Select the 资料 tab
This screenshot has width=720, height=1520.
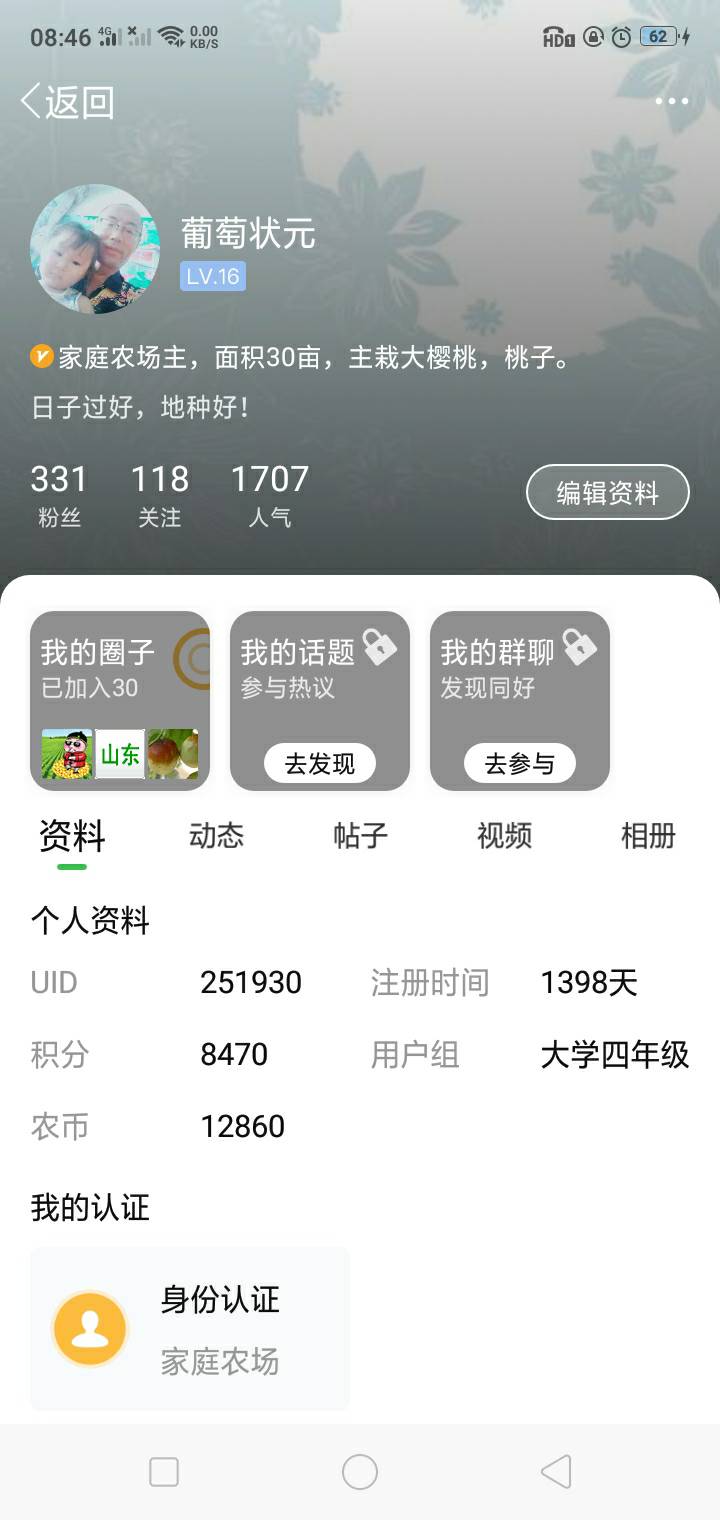72,836
